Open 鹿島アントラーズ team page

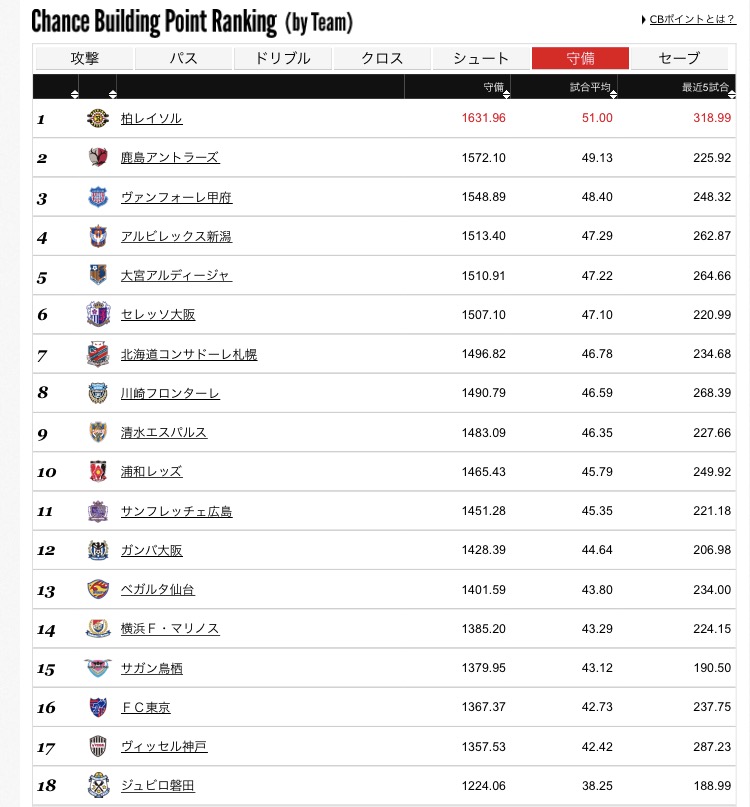tap(169, 158)
